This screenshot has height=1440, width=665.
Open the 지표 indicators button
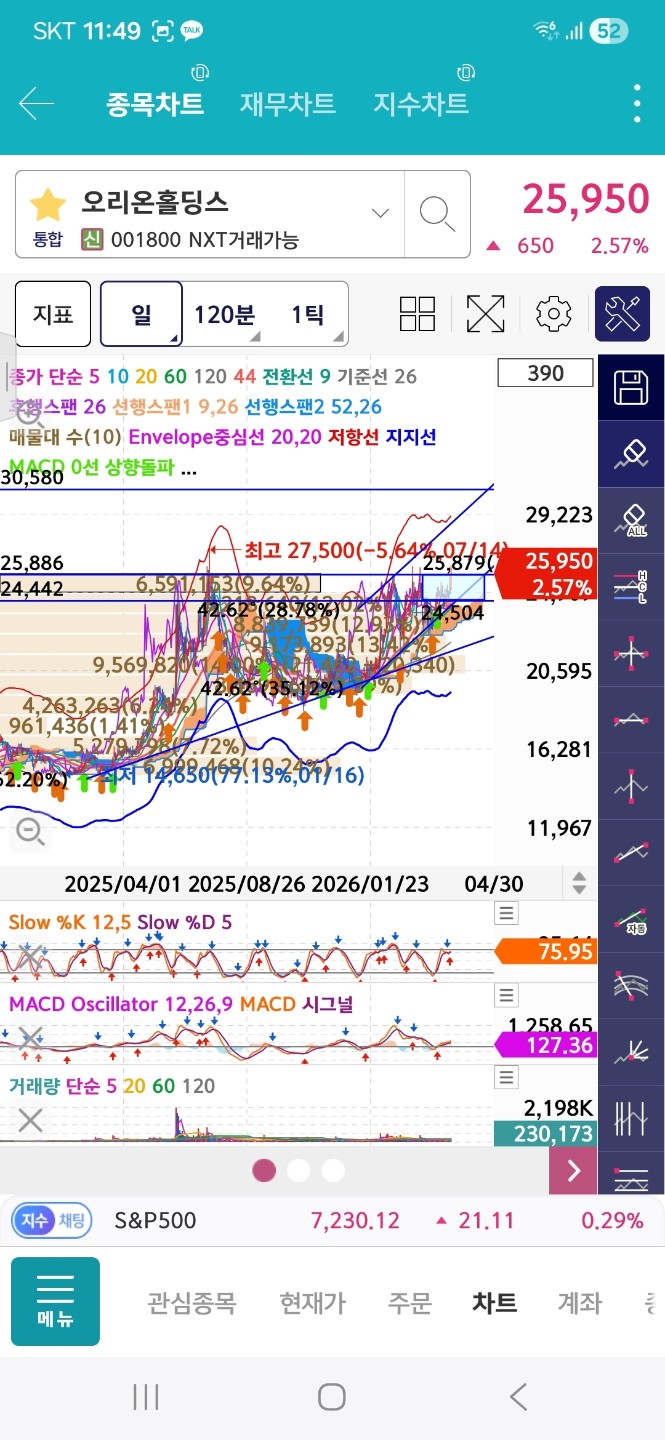(53, 314)
